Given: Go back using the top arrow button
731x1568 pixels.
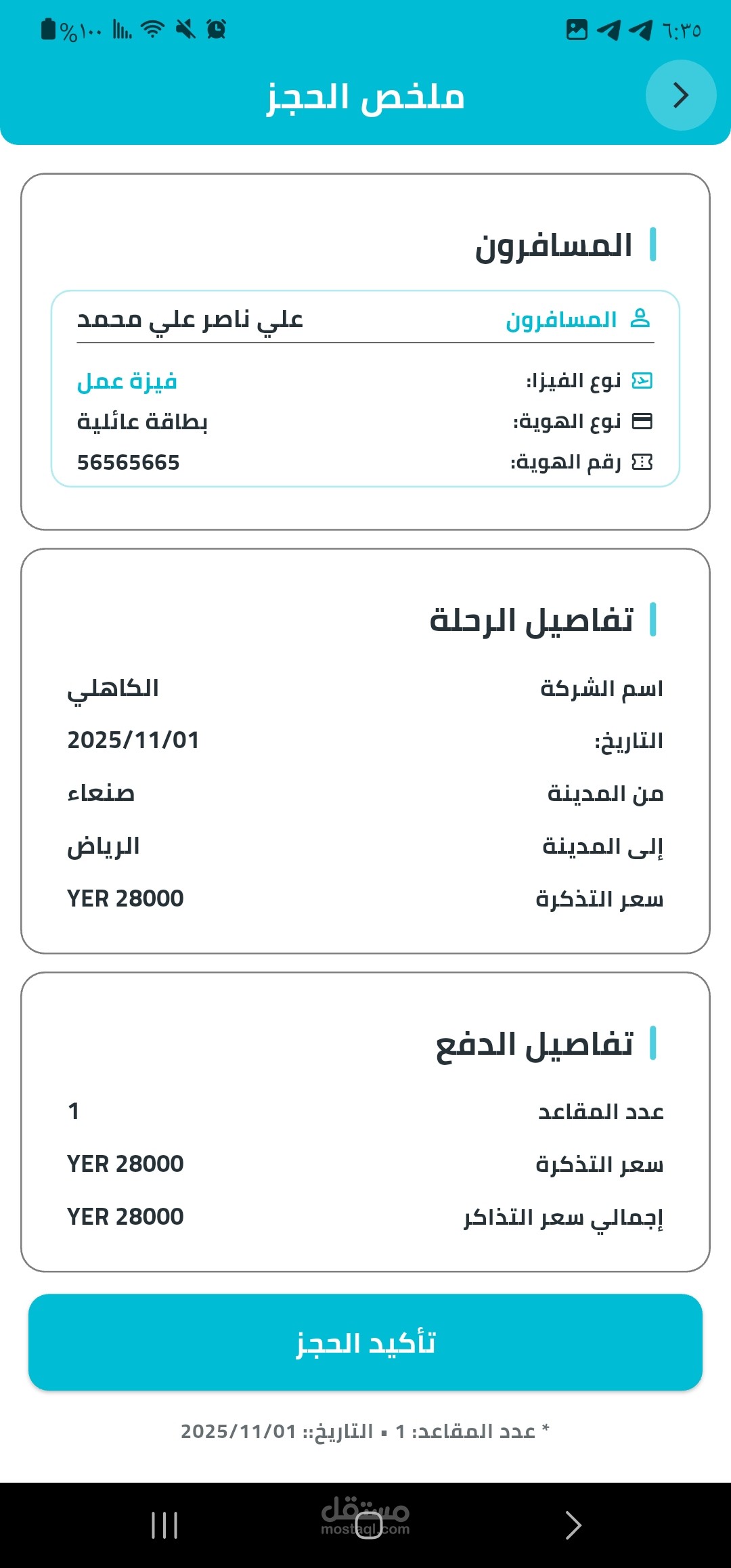Looking at the screenshot, I should coord(681,95).
